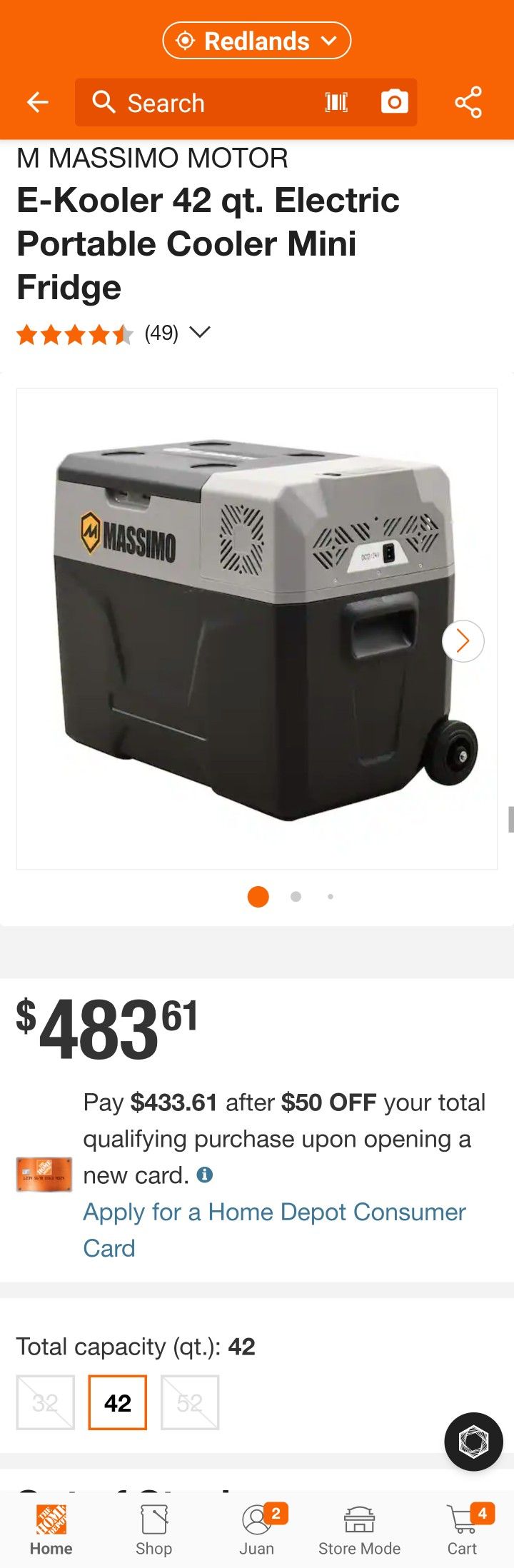Switch to Store Mode

(x=359, y=1529)
